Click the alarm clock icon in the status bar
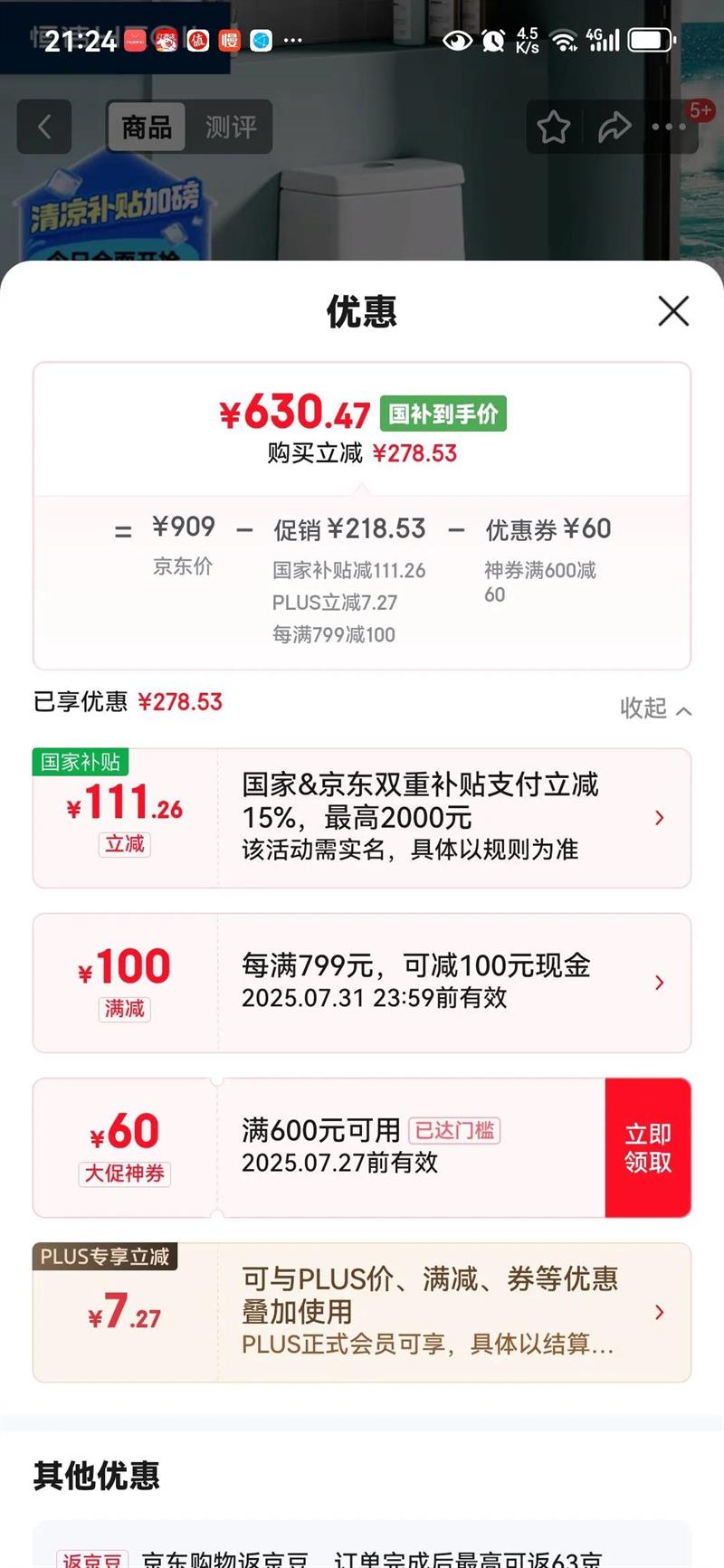The image size is (724, 1568). 491,40
